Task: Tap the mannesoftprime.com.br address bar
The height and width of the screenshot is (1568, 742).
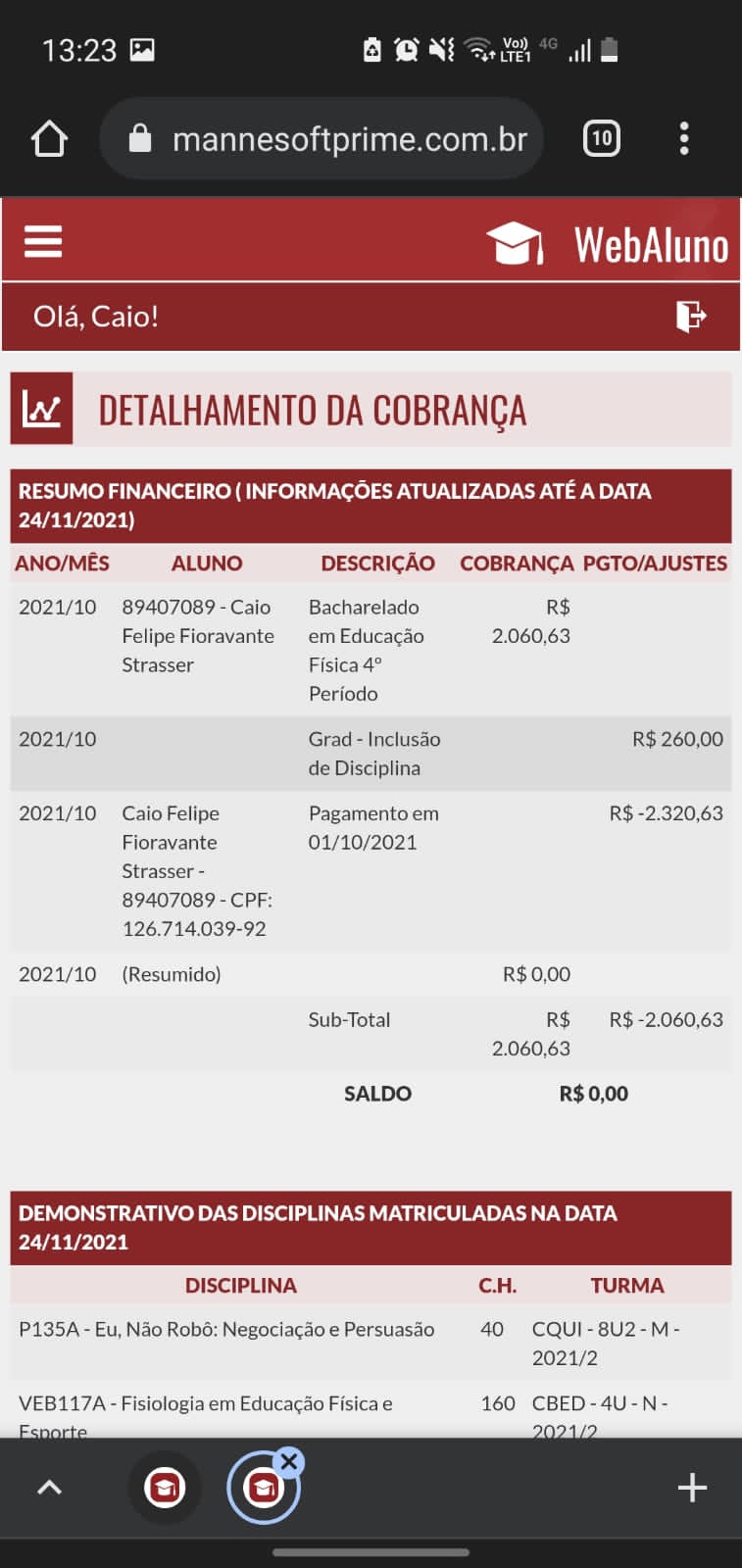Action: coord(322,139)
